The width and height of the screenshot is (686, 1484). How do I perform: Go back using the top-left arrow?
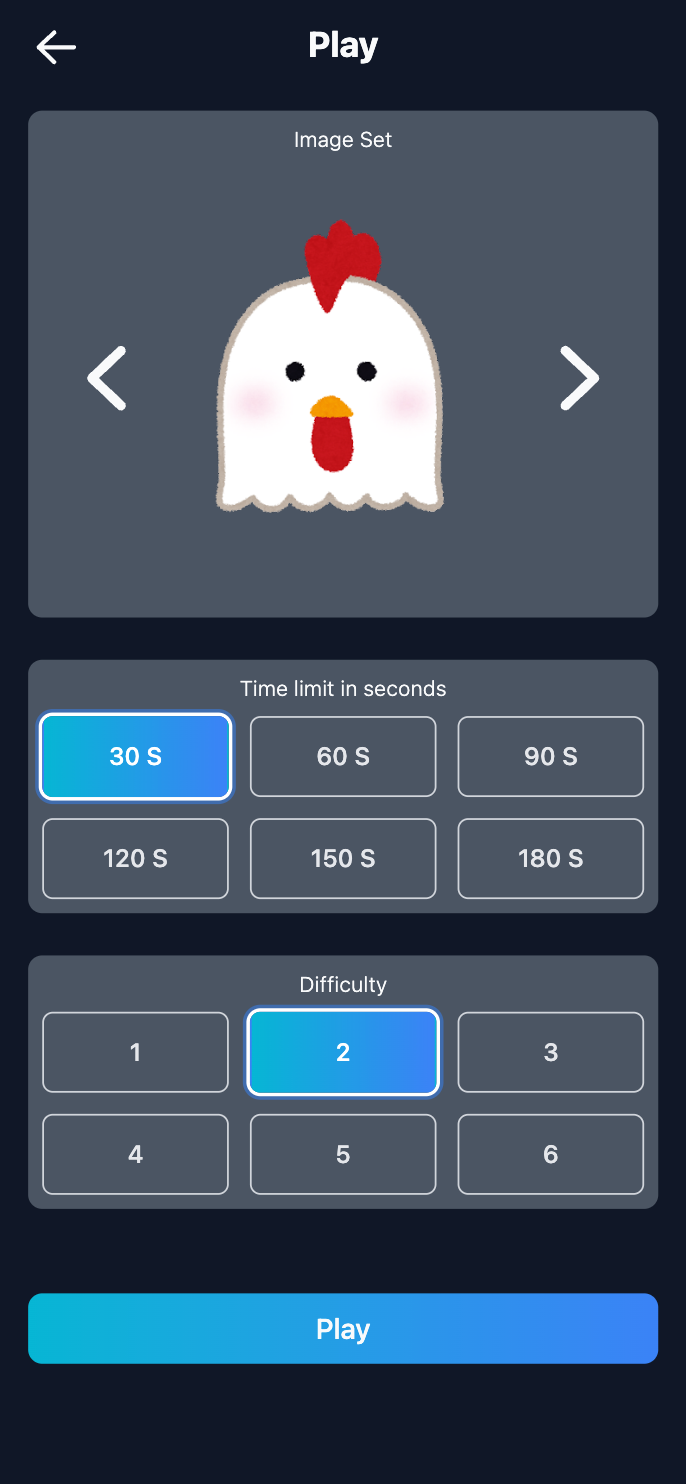point(56,47)
